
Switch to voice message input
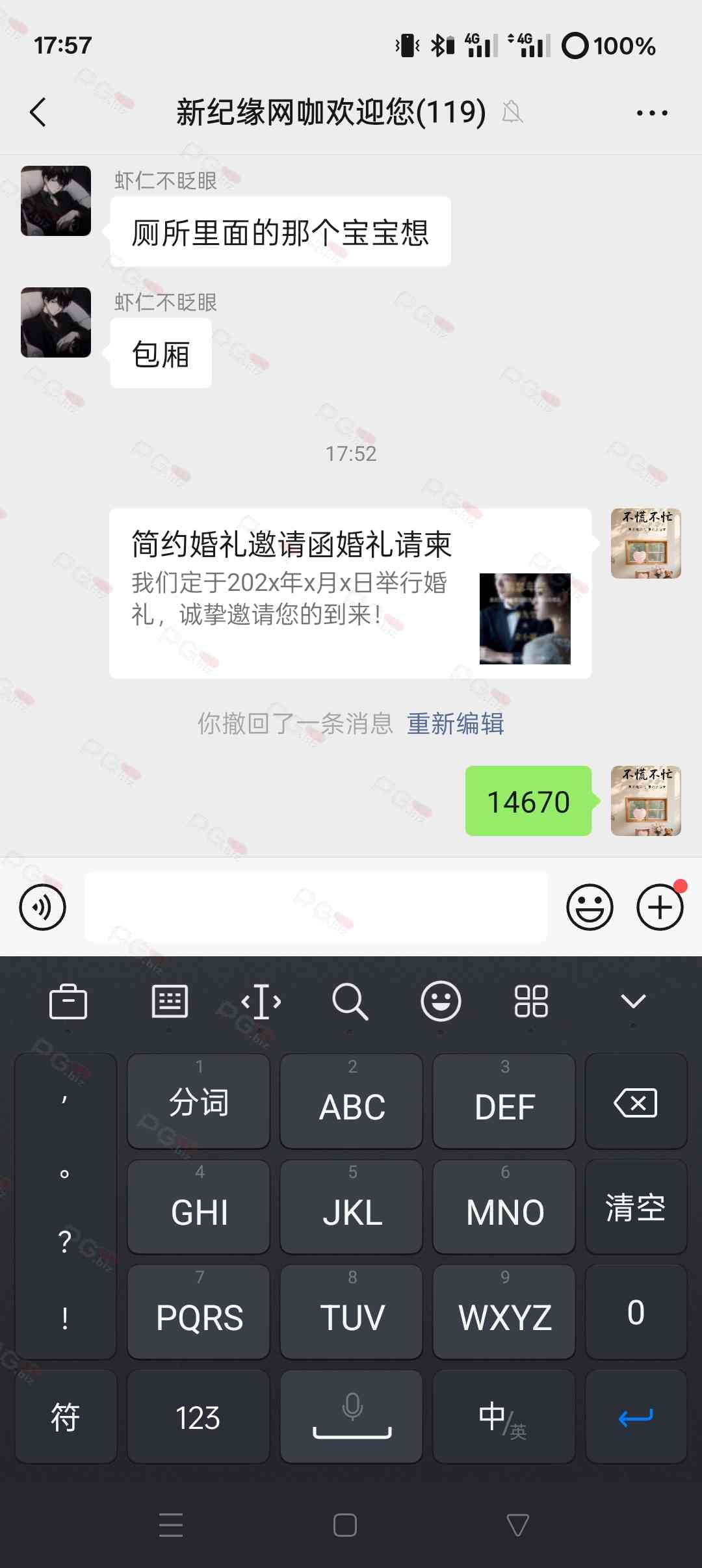click(x=43, y=907)
